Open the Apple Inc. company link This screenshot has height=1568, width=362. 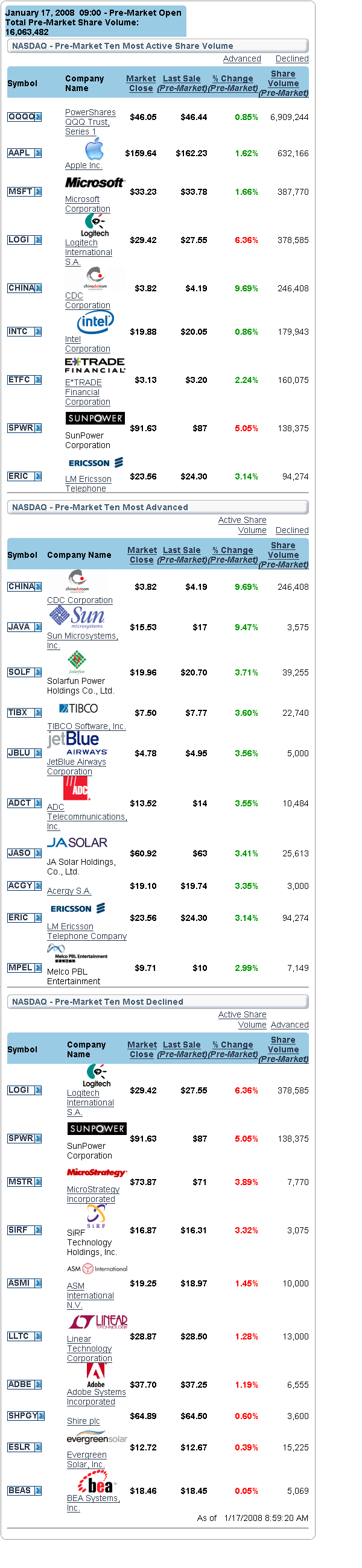coord(83,166)
